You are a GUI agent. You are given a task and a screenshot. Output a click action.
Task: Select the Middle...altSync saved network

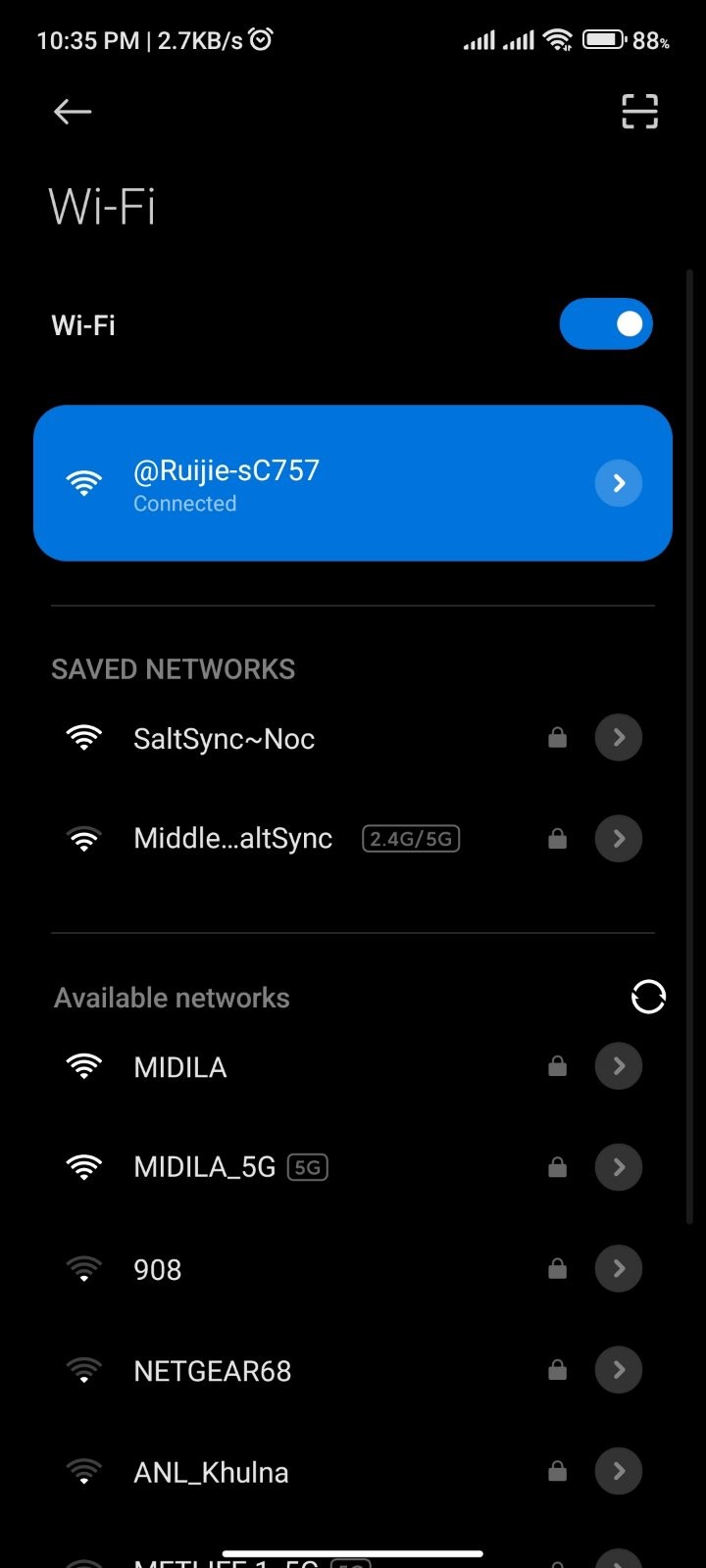pyautogui.click(x=233, y=839)
